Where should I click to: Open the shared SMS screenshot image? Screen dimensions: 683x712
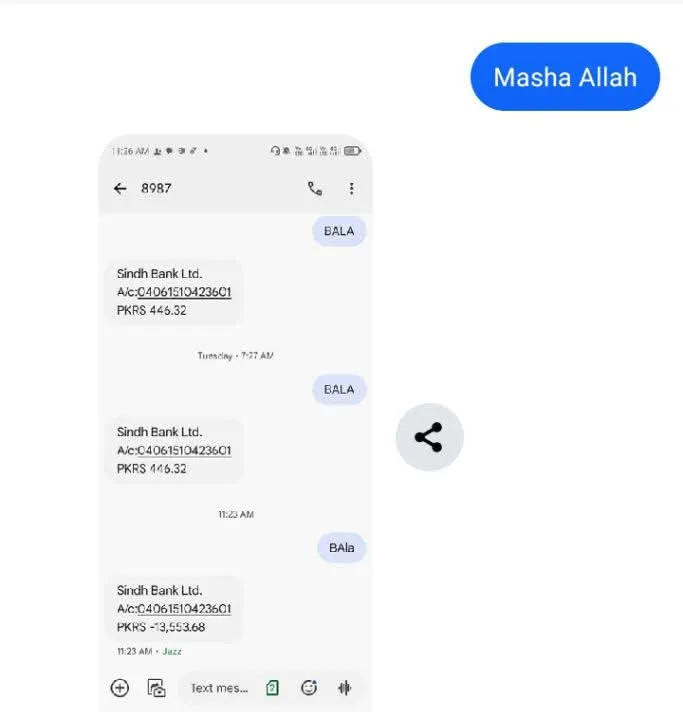point(235,420)
